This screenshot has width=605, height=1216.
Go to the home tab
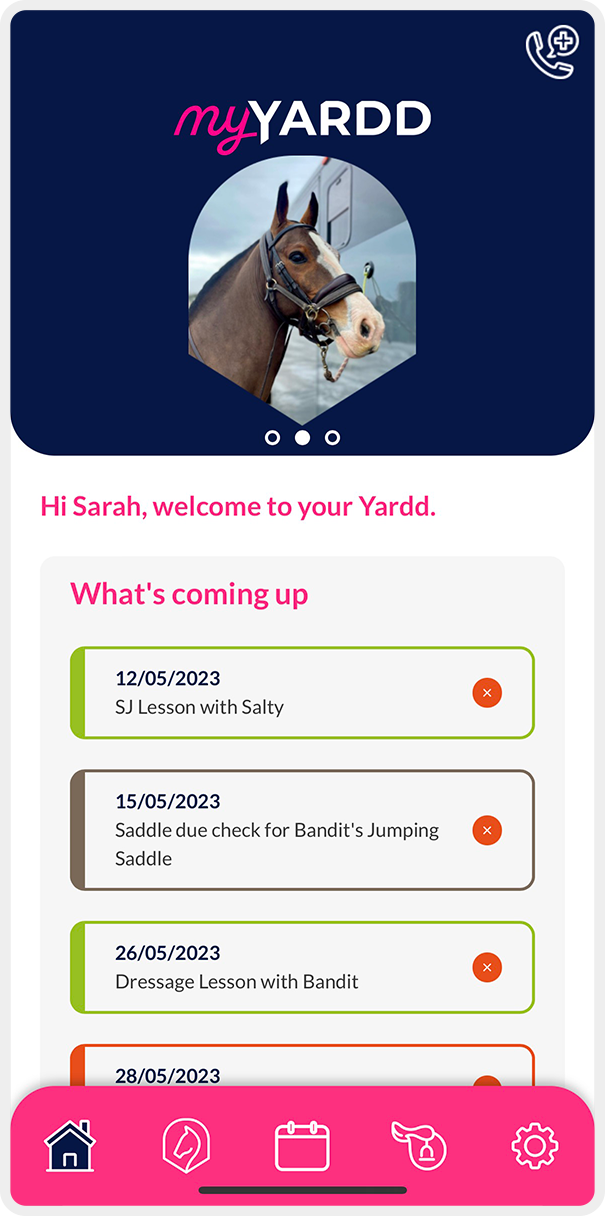(x=70, y=1146)
